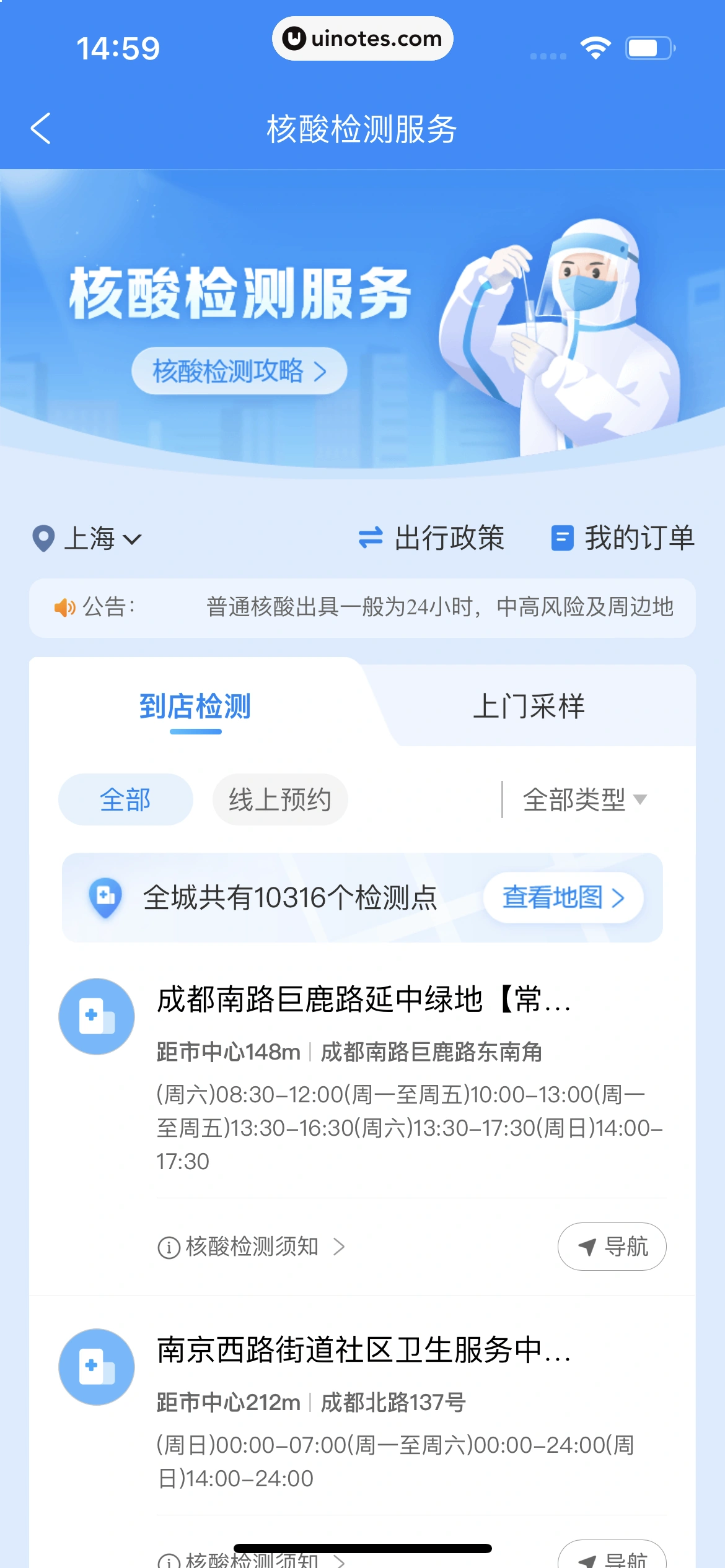
Task: Switch to the 上门采样 tab
Action: click(529, 707)
